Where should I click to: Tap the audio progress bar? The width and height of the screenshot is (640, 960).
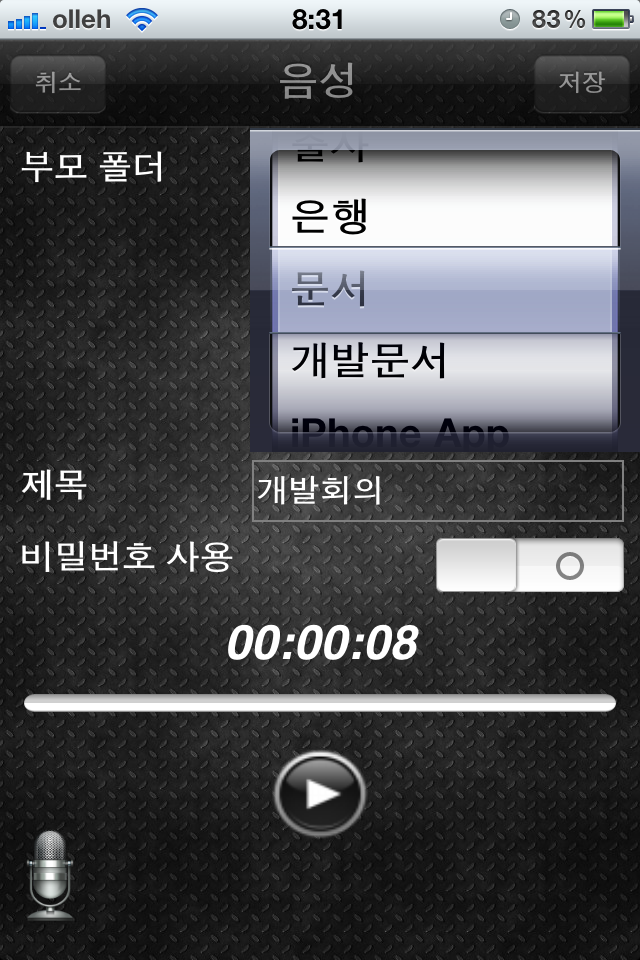320,703
